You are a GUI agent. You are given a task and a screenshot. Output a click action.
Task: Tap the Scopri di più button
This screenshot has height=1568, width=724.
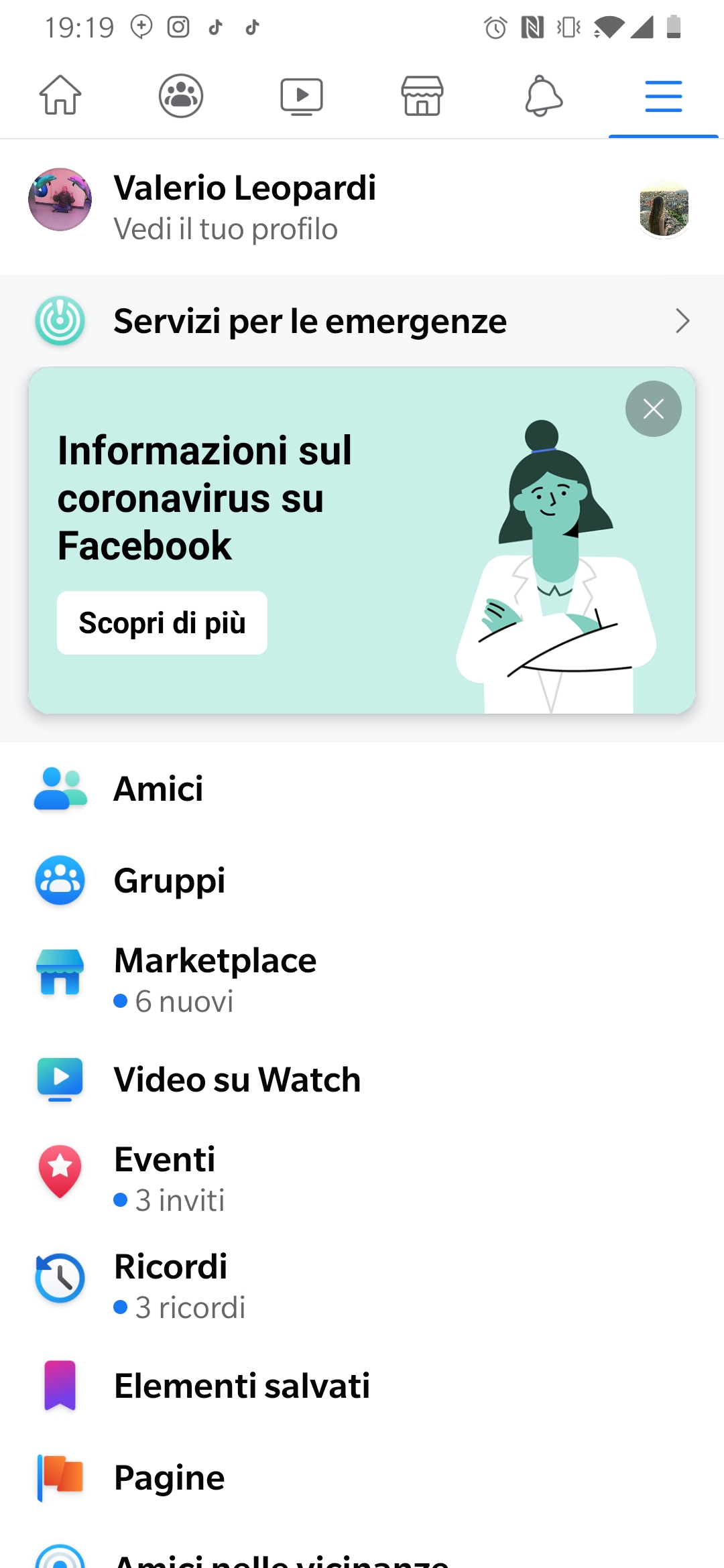pyautogui.click(x=162, y=623)
